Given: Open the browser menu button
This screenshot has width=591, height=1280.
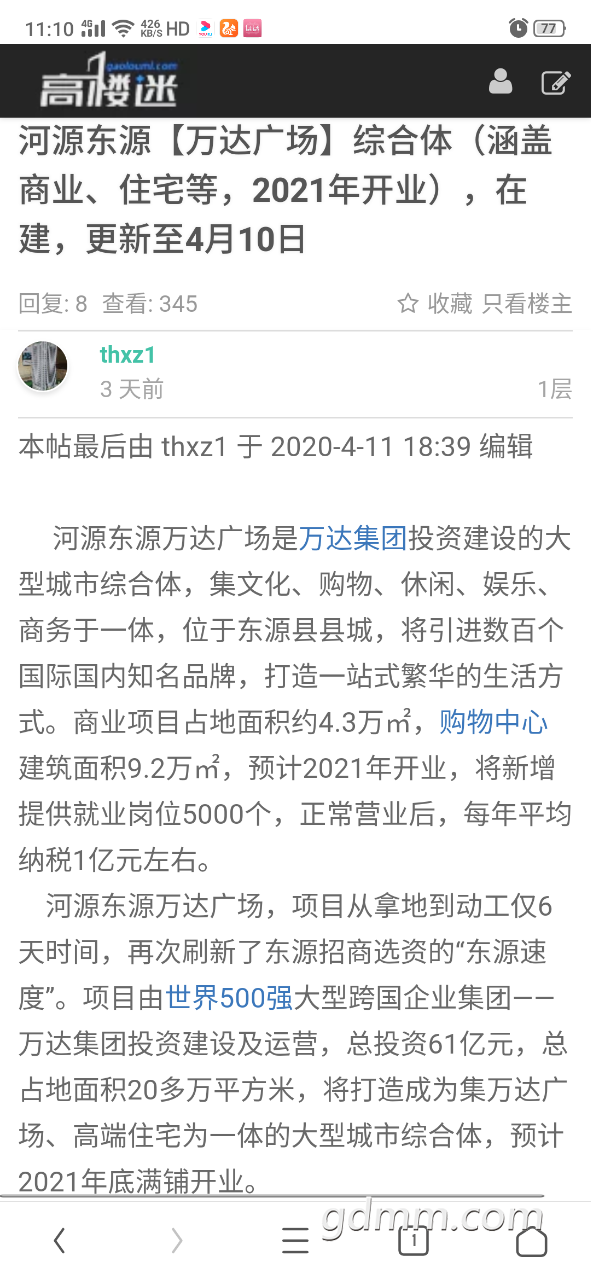Looking at the screenshot, I should coord(295,1241).
